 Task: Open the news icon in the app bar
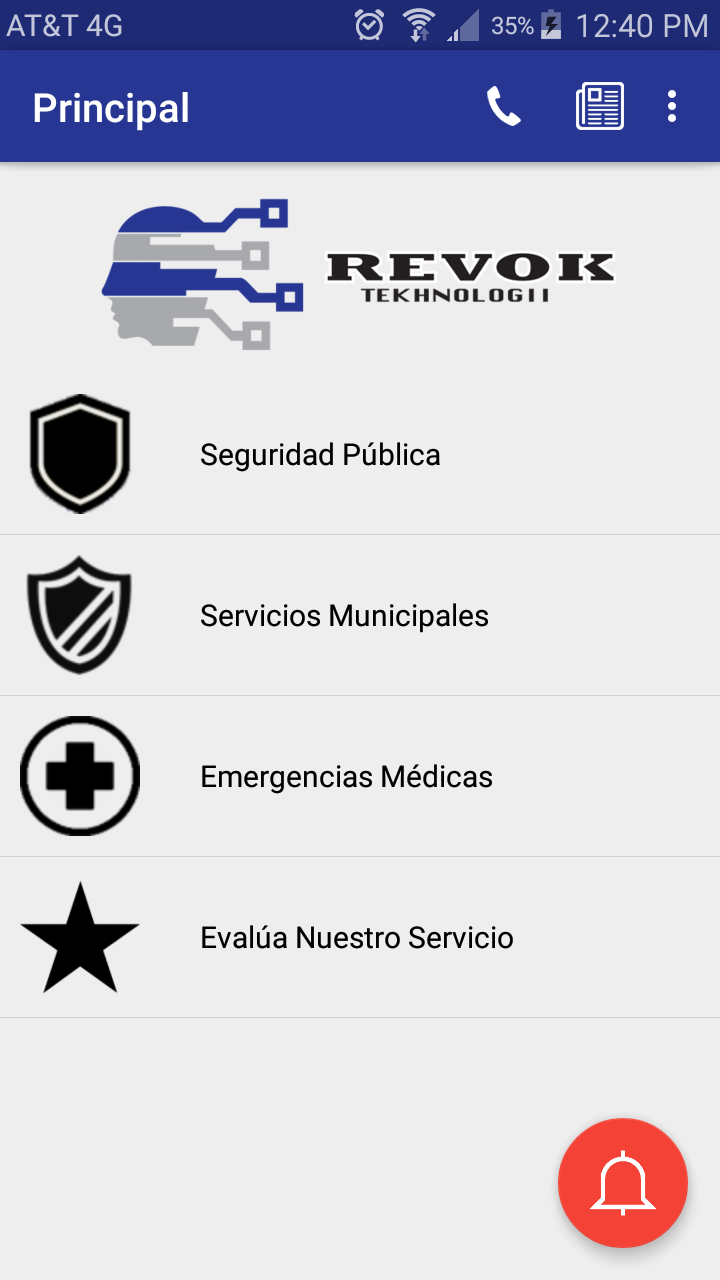599,107
